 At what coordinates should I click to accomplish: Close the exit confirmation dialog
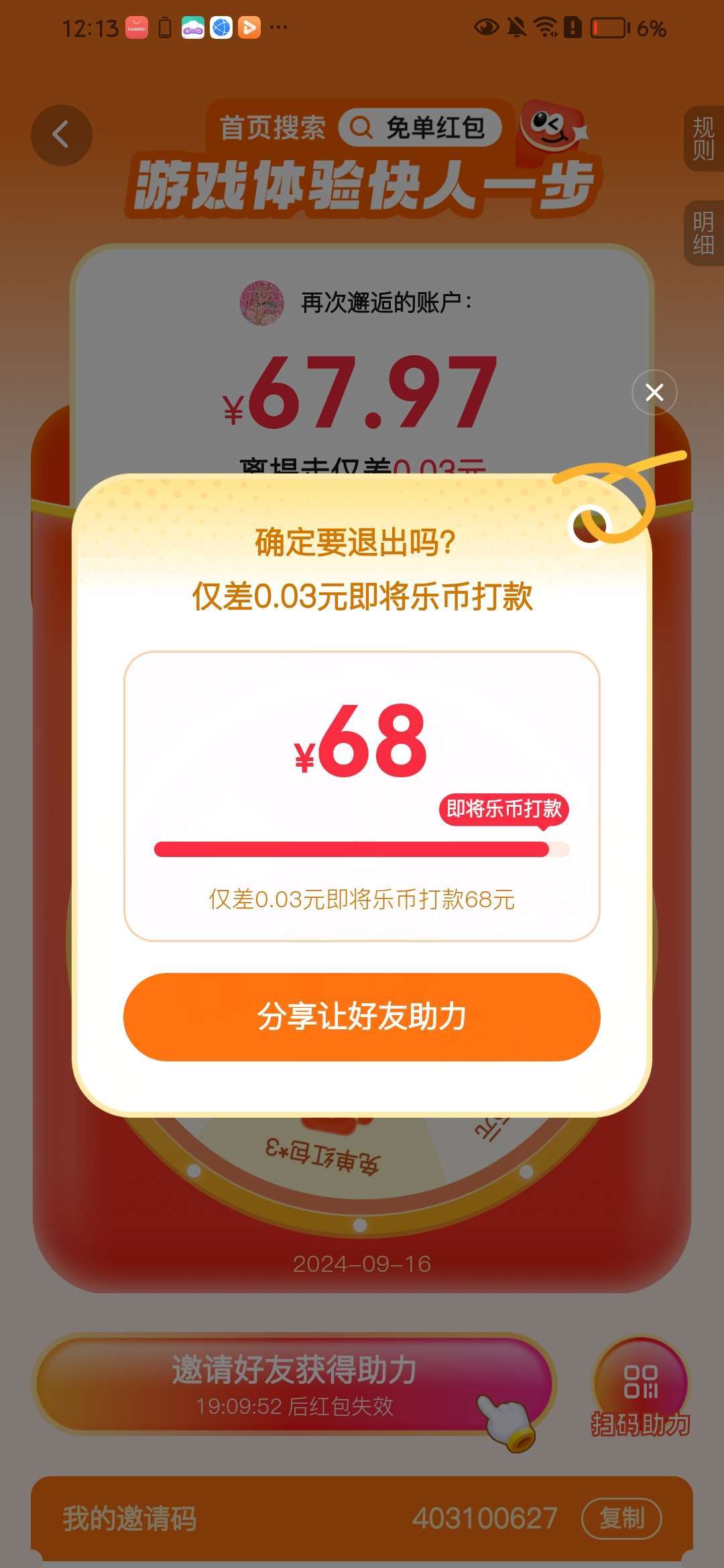click(654, 392)
